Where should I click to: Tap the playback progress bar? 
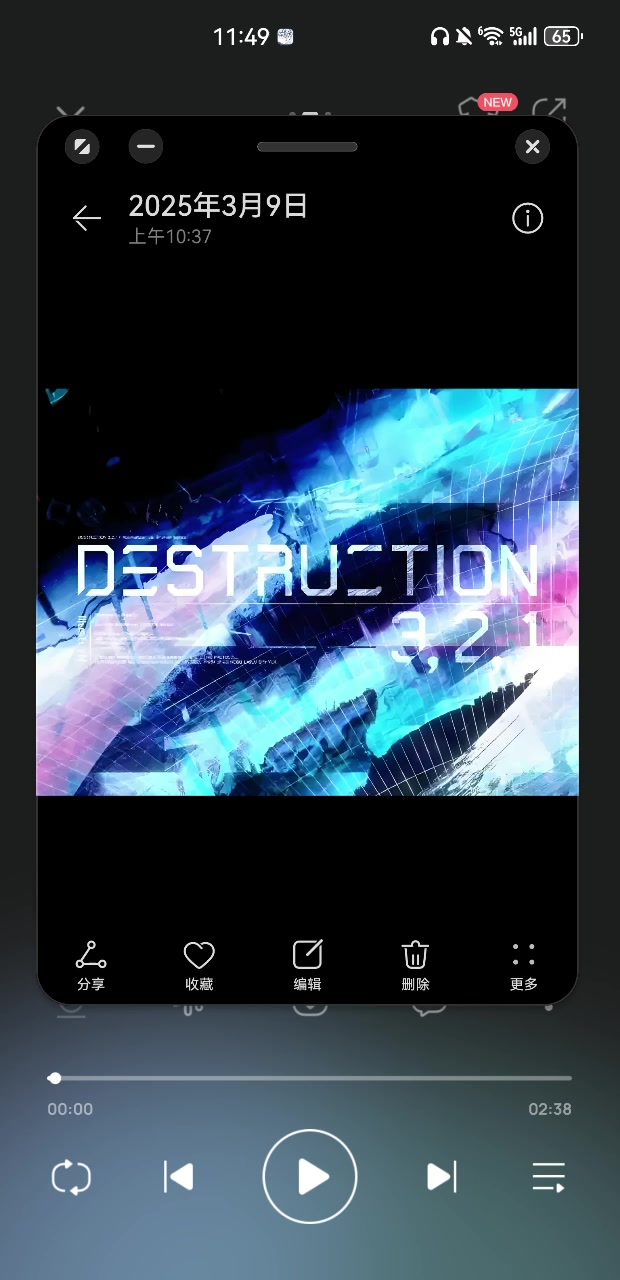point(310,1078)
